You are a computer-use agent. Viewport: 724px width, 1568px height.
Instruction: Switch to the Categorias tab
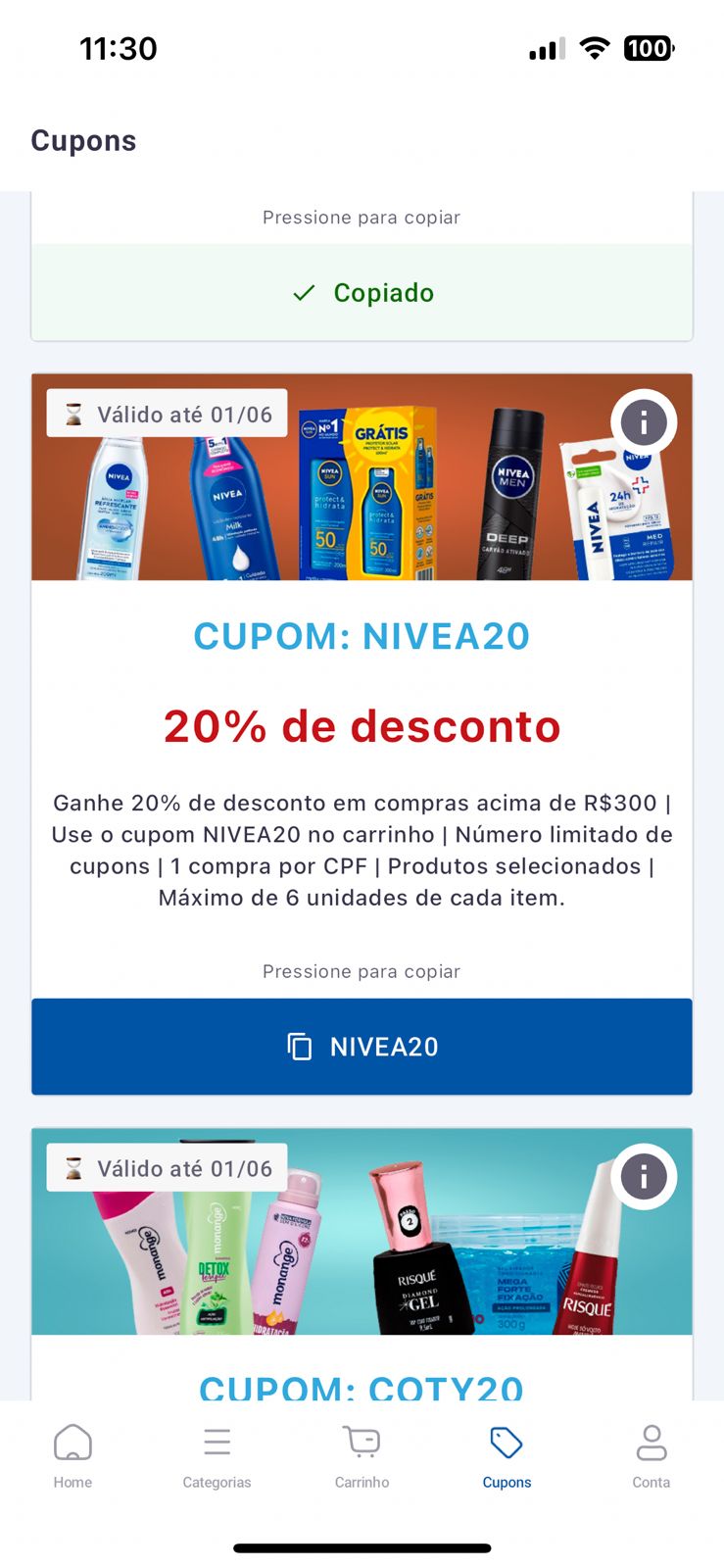[x=217, y=1456]
